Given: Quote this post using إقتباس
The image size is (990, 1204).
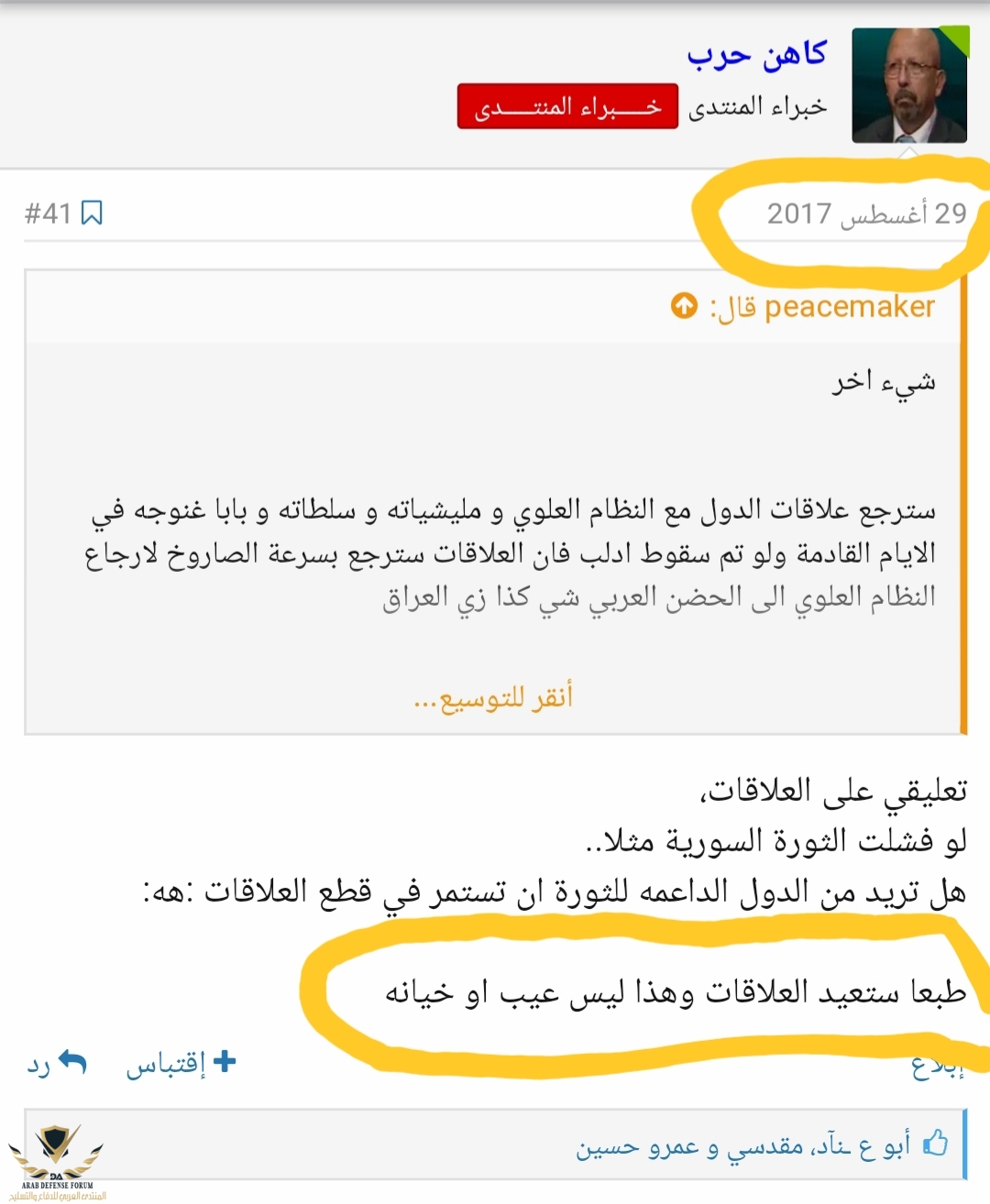Looking at the screenshot, I should [181, 1063].
